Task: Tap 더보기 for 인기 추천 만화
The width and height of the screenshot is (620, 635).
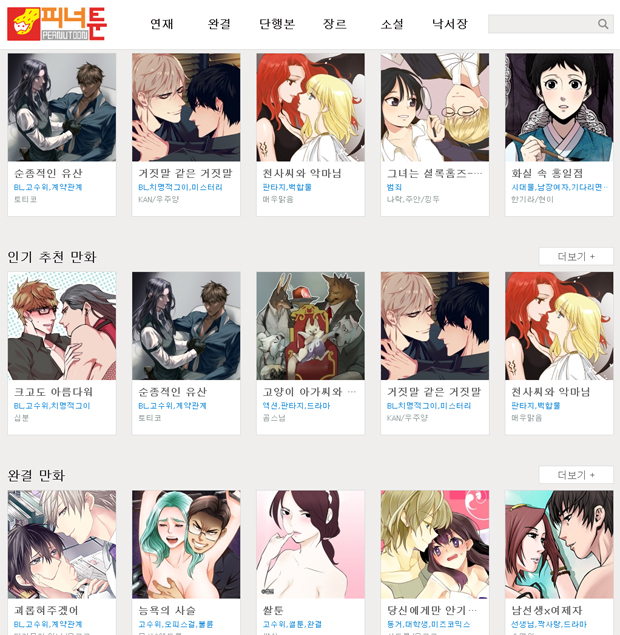Action: click(x=575, y=256)
